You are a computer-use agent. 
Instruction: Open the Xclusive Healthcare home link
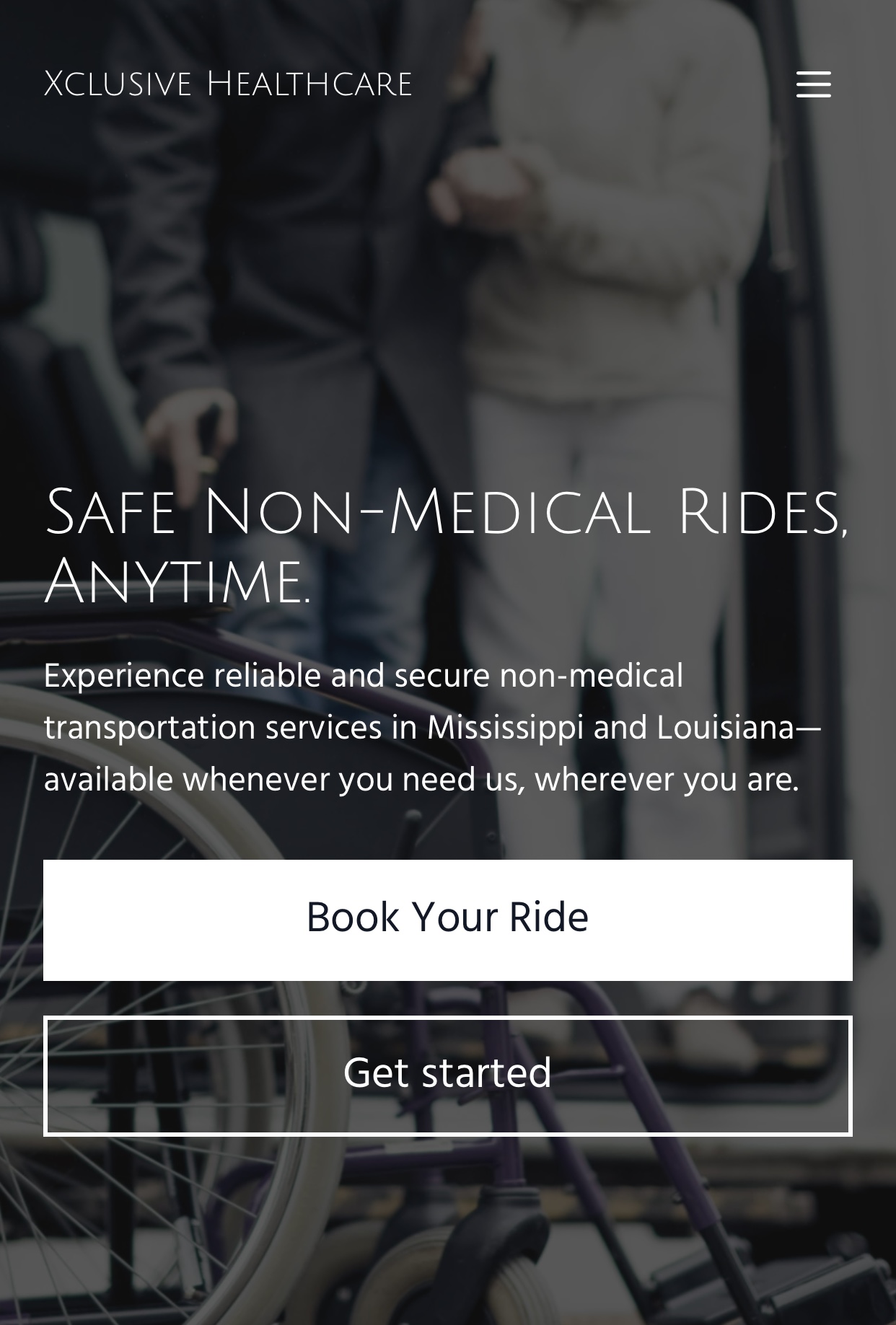pos(228,84)
